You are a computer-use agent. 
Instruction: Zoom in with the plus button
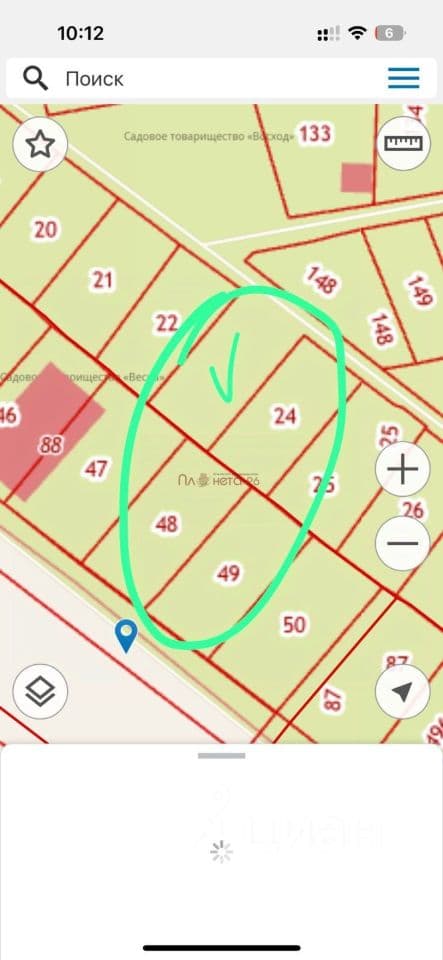click(x=403, y=470)
